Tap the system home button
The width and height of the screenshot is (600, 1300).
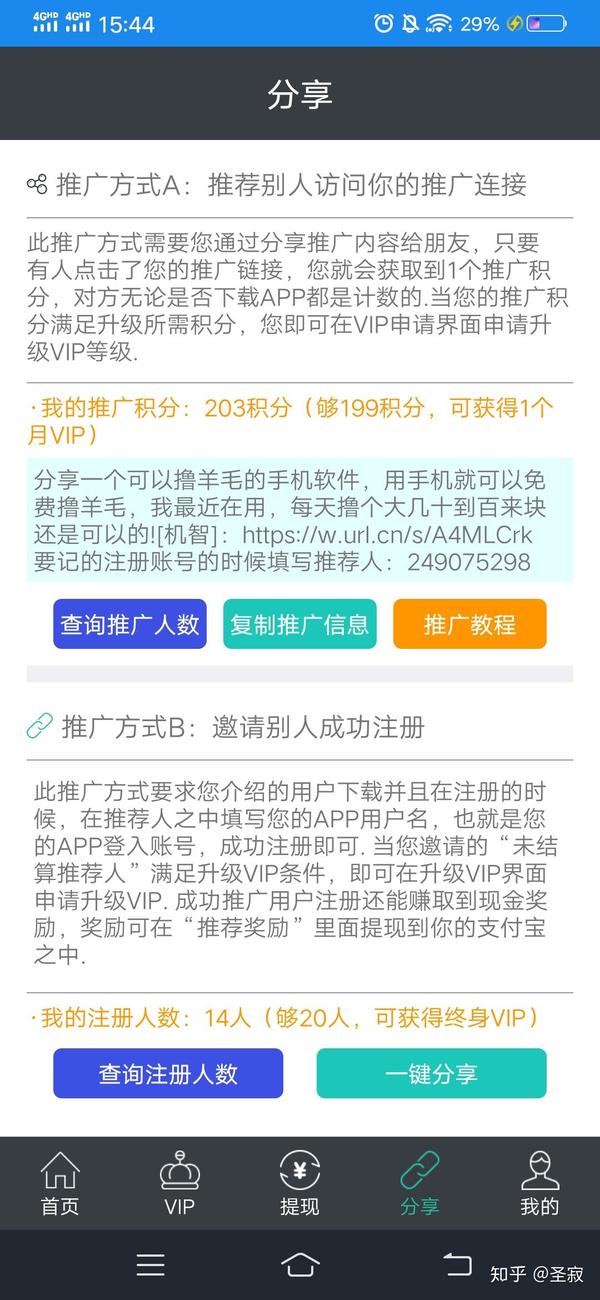coord(300,1265)
